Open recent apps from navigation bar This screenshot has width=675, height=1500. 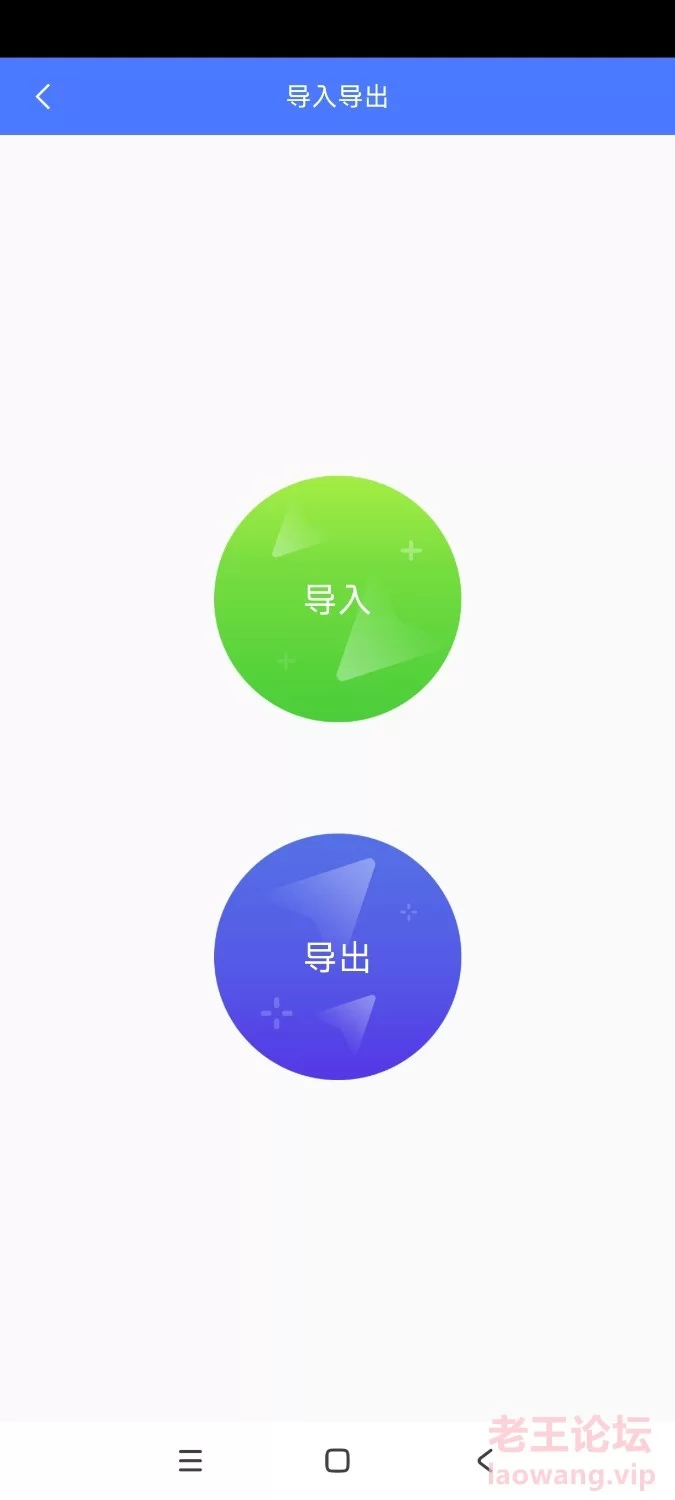point(190,1461)
